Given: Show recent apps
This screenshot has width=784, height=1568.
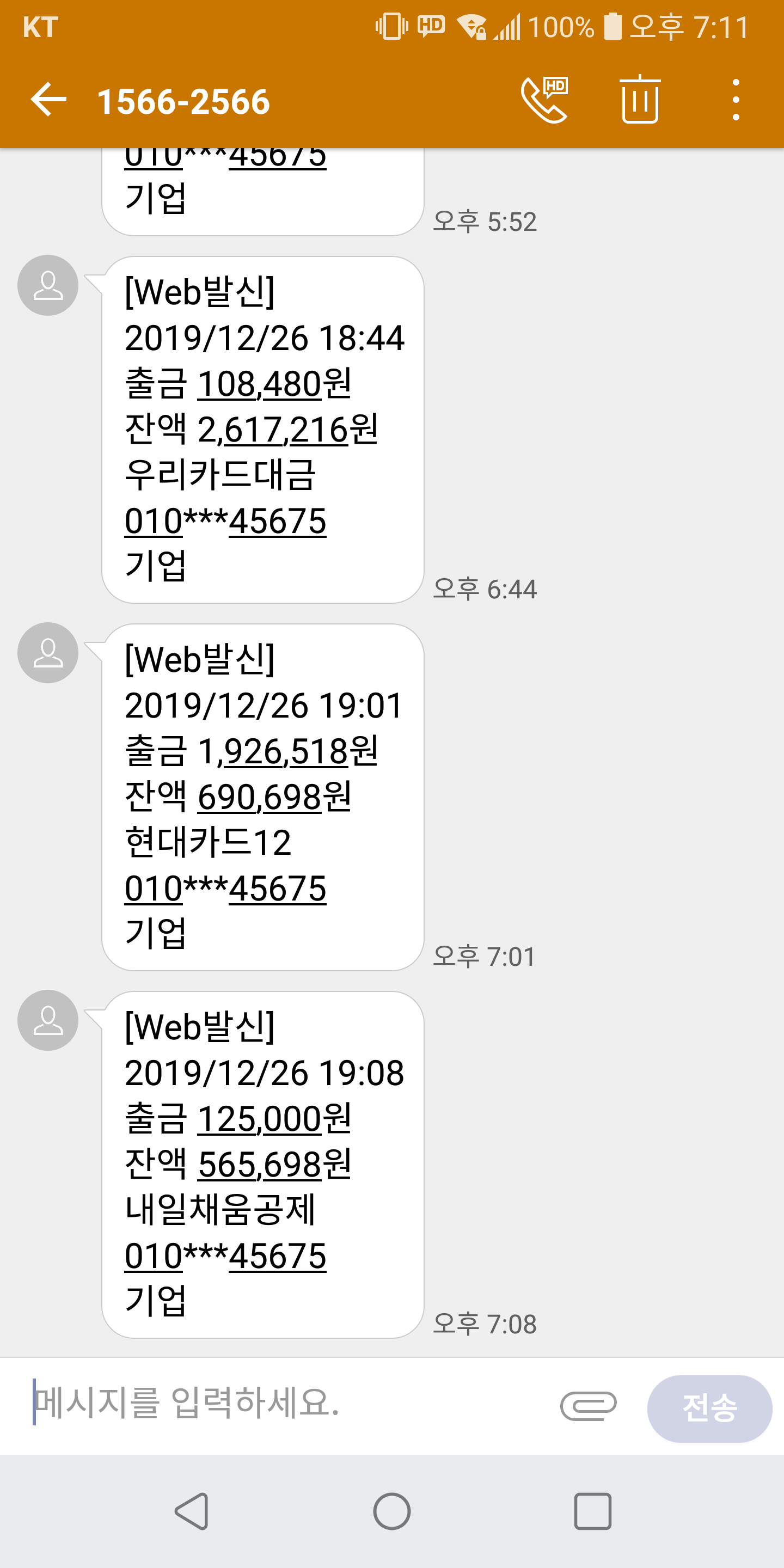Looking at the screenshot, I should click(x=592, y=1511).
